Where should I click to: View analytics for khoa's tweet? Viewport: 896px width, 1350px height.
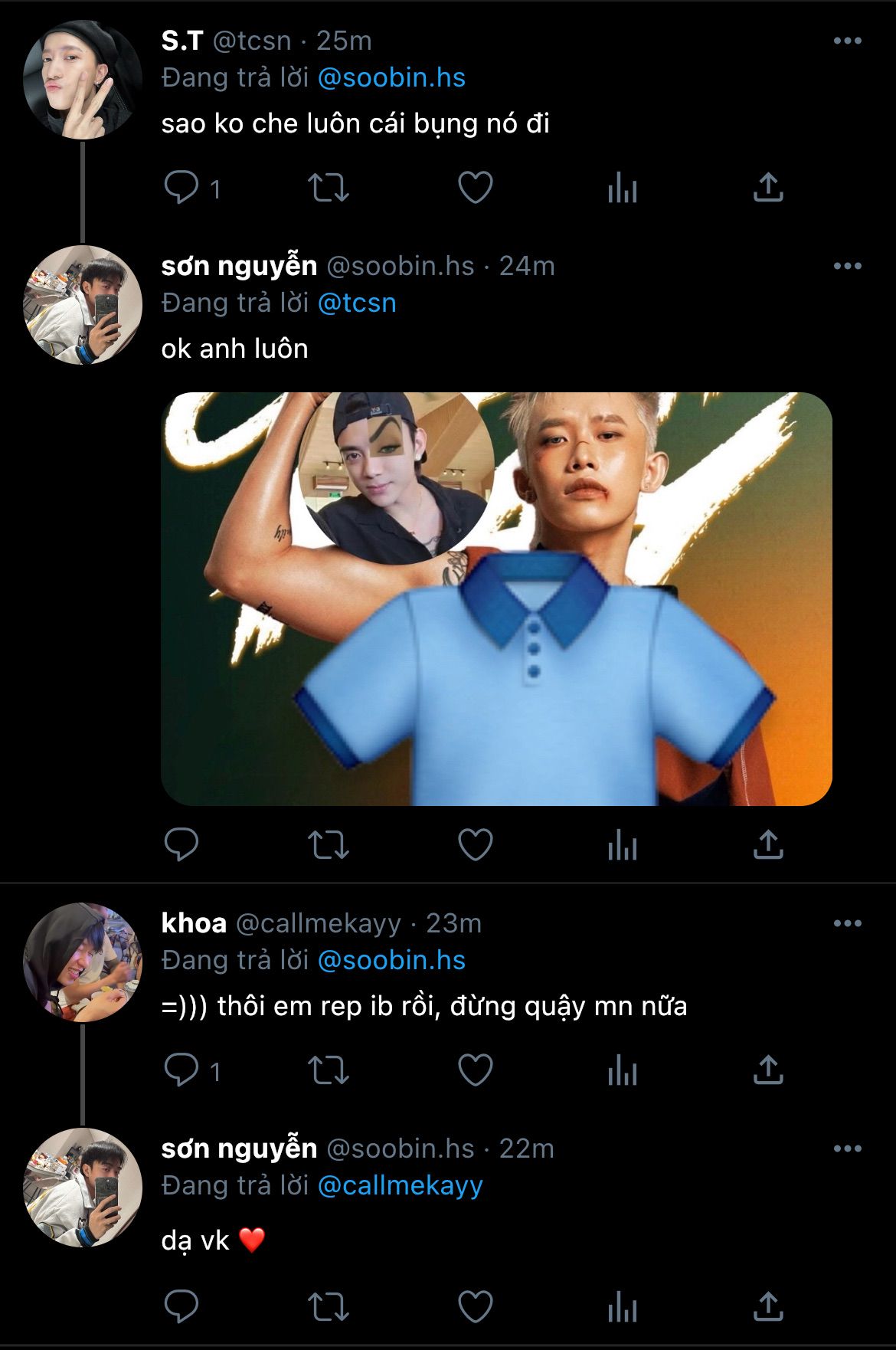click(622, 1070)
